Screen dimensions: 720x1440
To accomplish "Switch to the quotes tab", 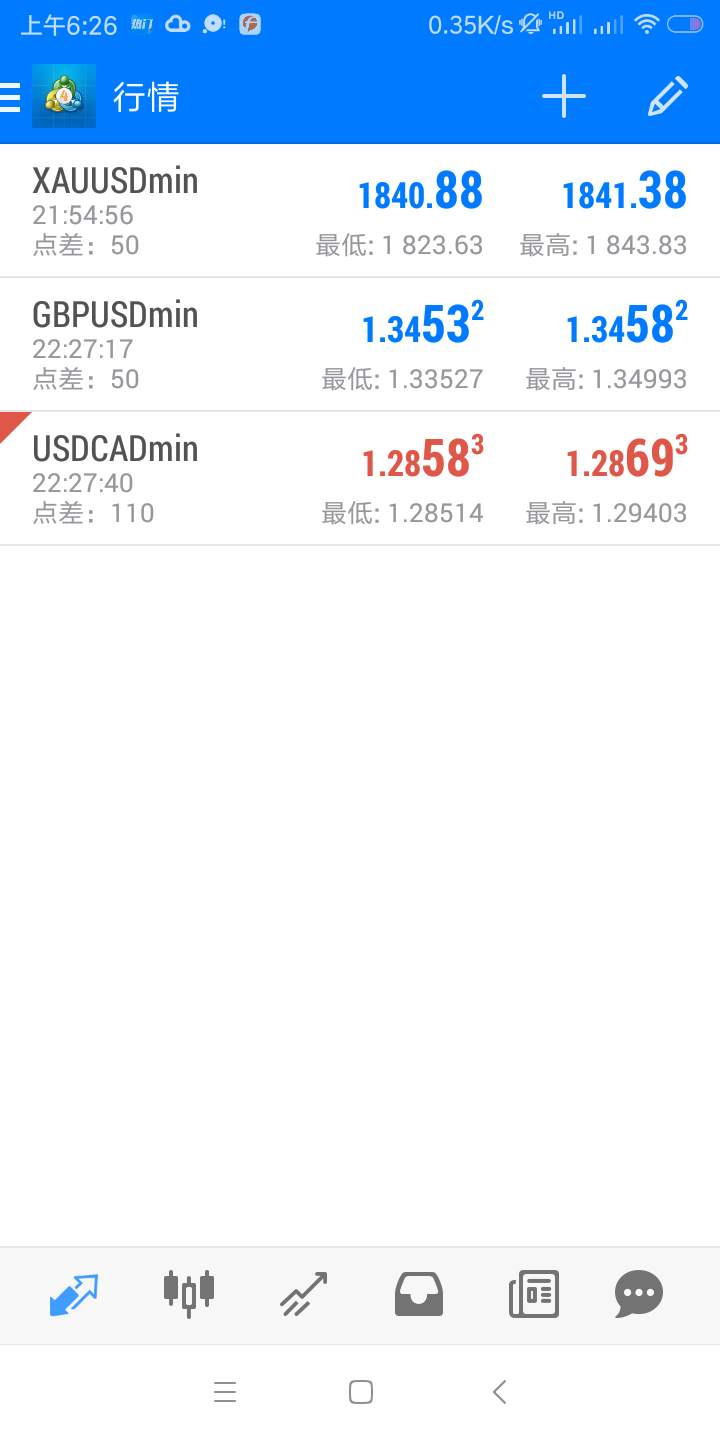I will 74,1294.
